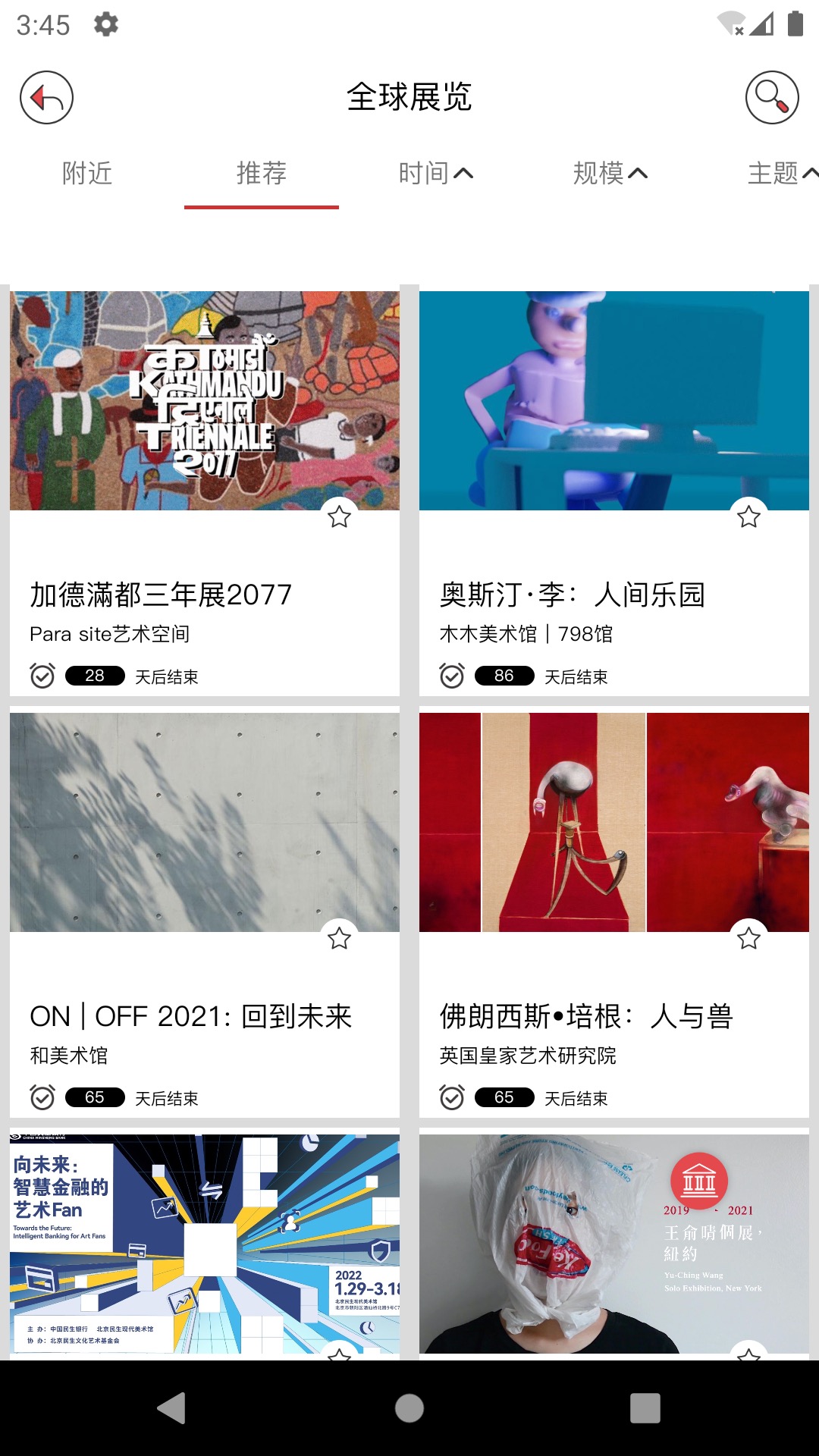Click the alarm icon on 奥斯汀·李 card

(451, 676)
